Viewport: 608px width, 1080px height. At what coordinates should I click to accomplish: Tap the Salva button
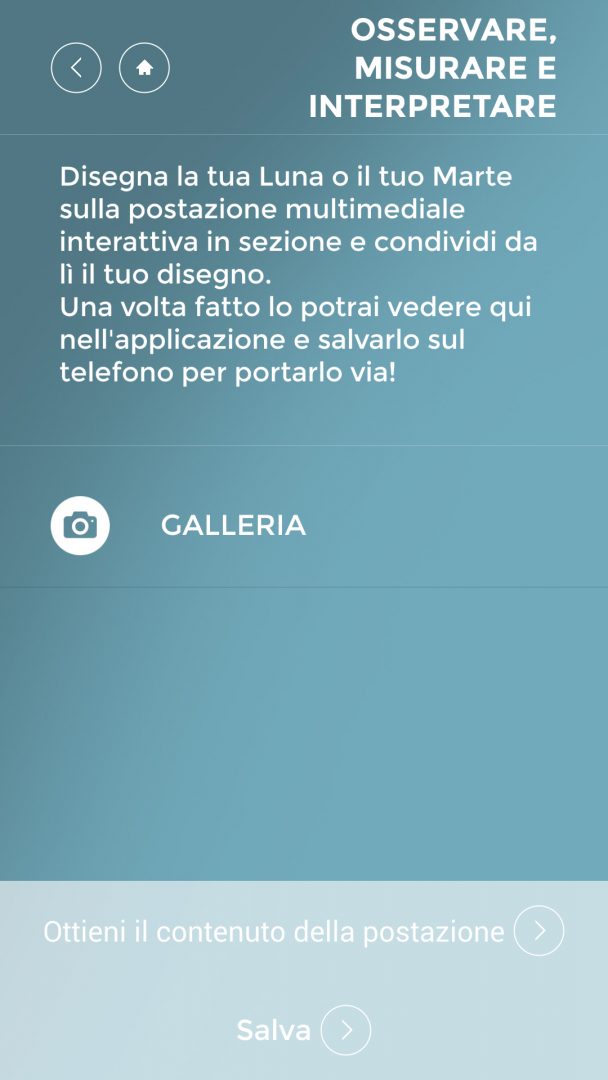click(x=303, y=1030)
